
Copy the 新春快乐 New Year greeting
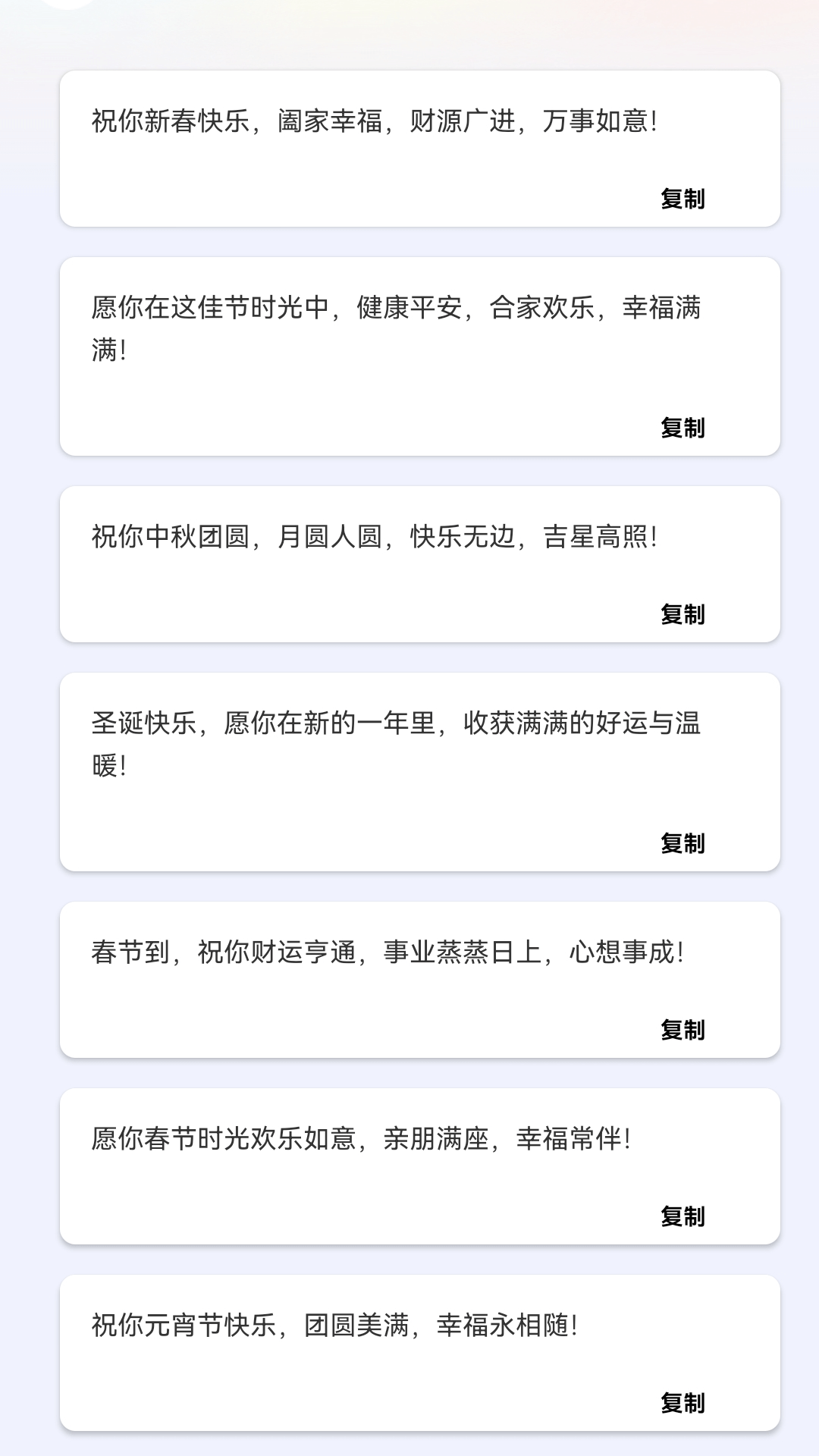683,199
